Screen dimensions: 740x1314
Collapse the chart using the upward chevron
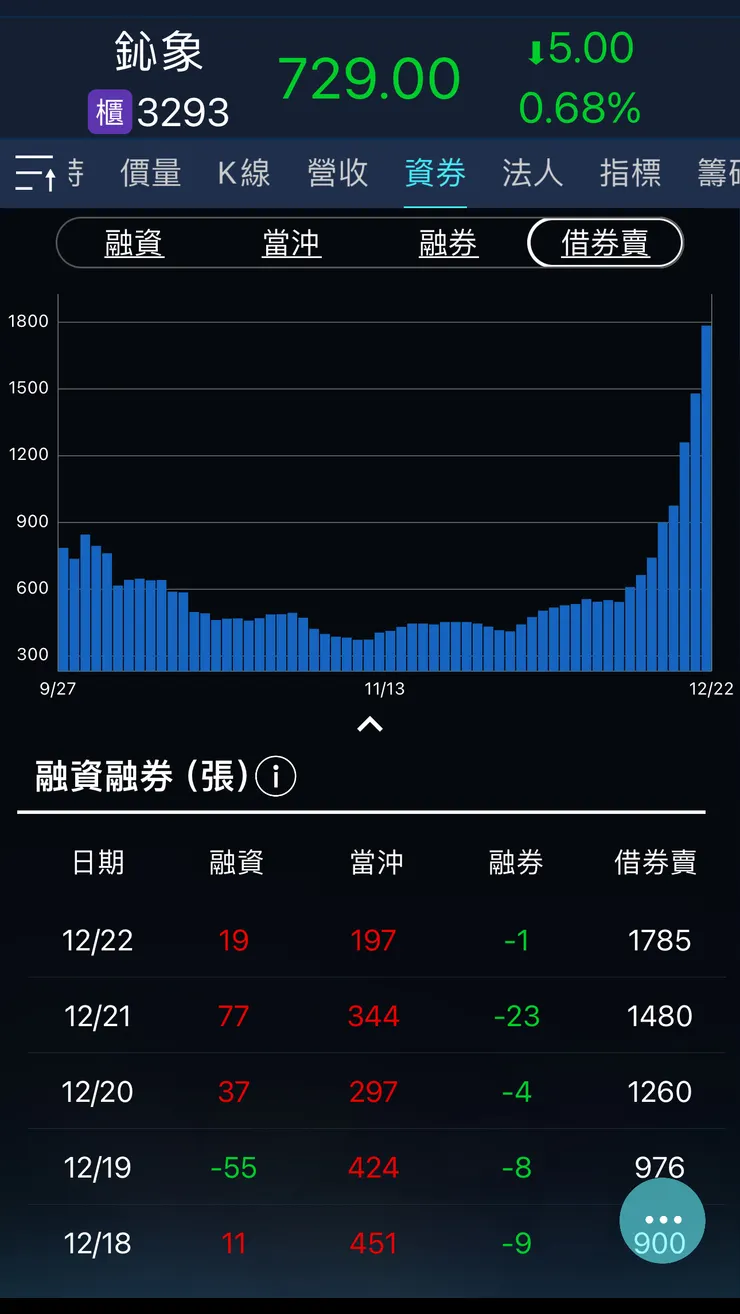coord(370,723)
